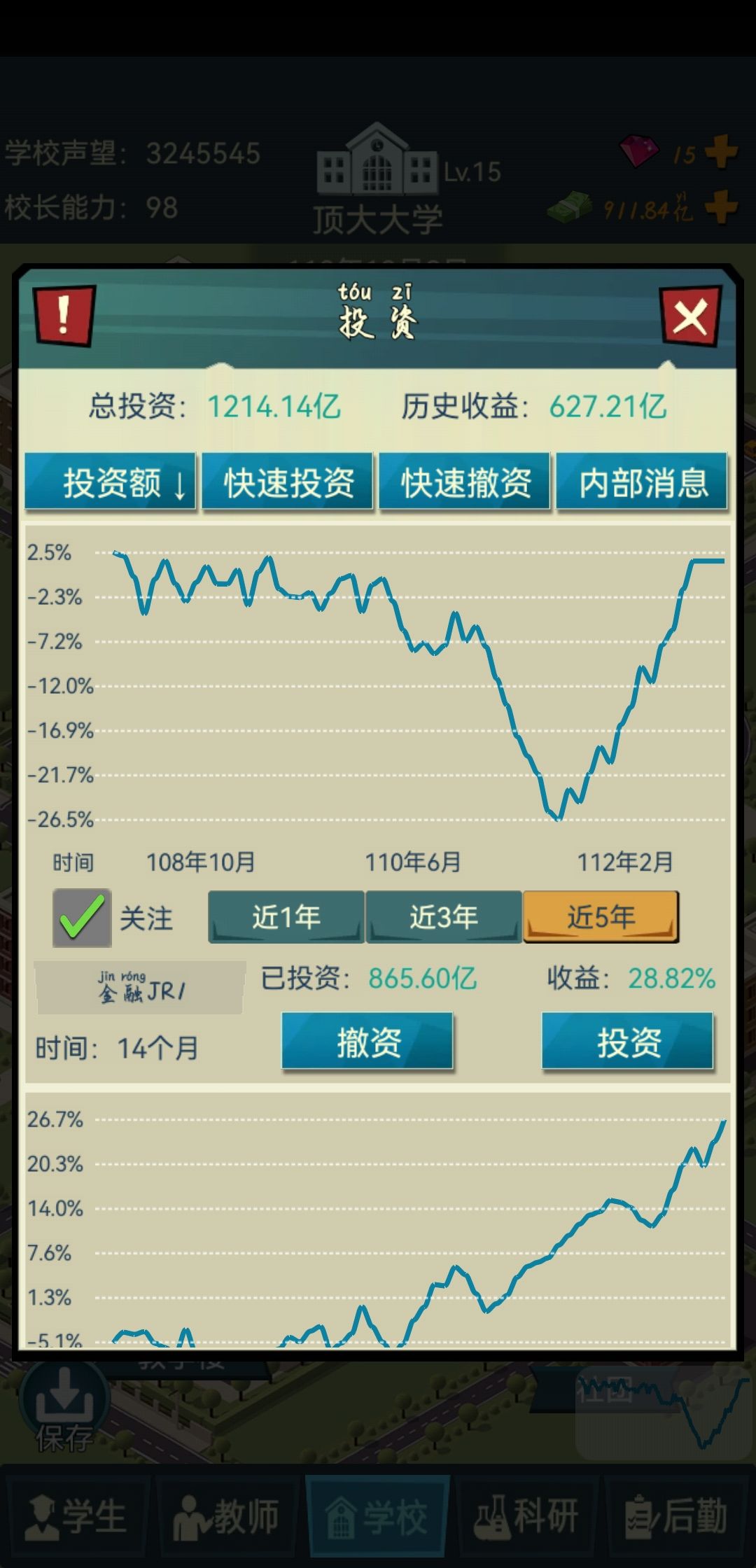Open the red exclamation info icon

(64, 315)
